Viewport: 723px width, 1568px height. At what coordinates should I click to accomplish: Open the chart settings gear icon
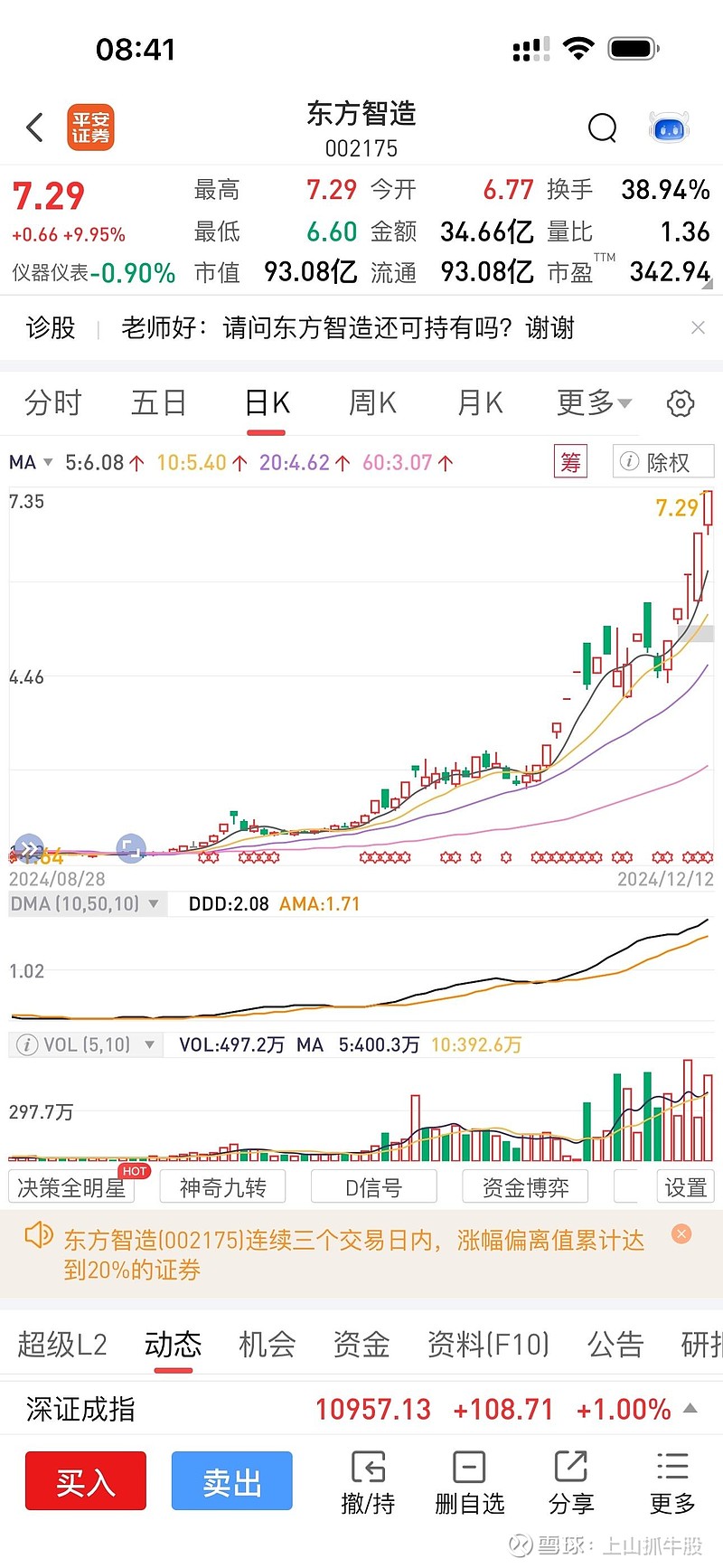point(681,403)
